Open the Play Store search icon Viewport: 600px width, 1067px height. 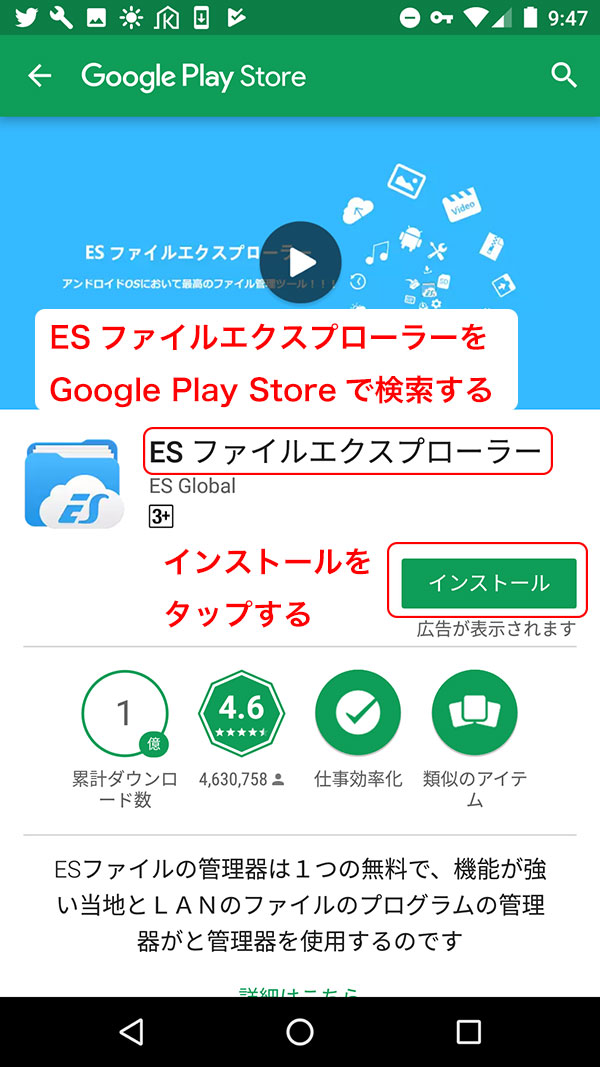564,76
